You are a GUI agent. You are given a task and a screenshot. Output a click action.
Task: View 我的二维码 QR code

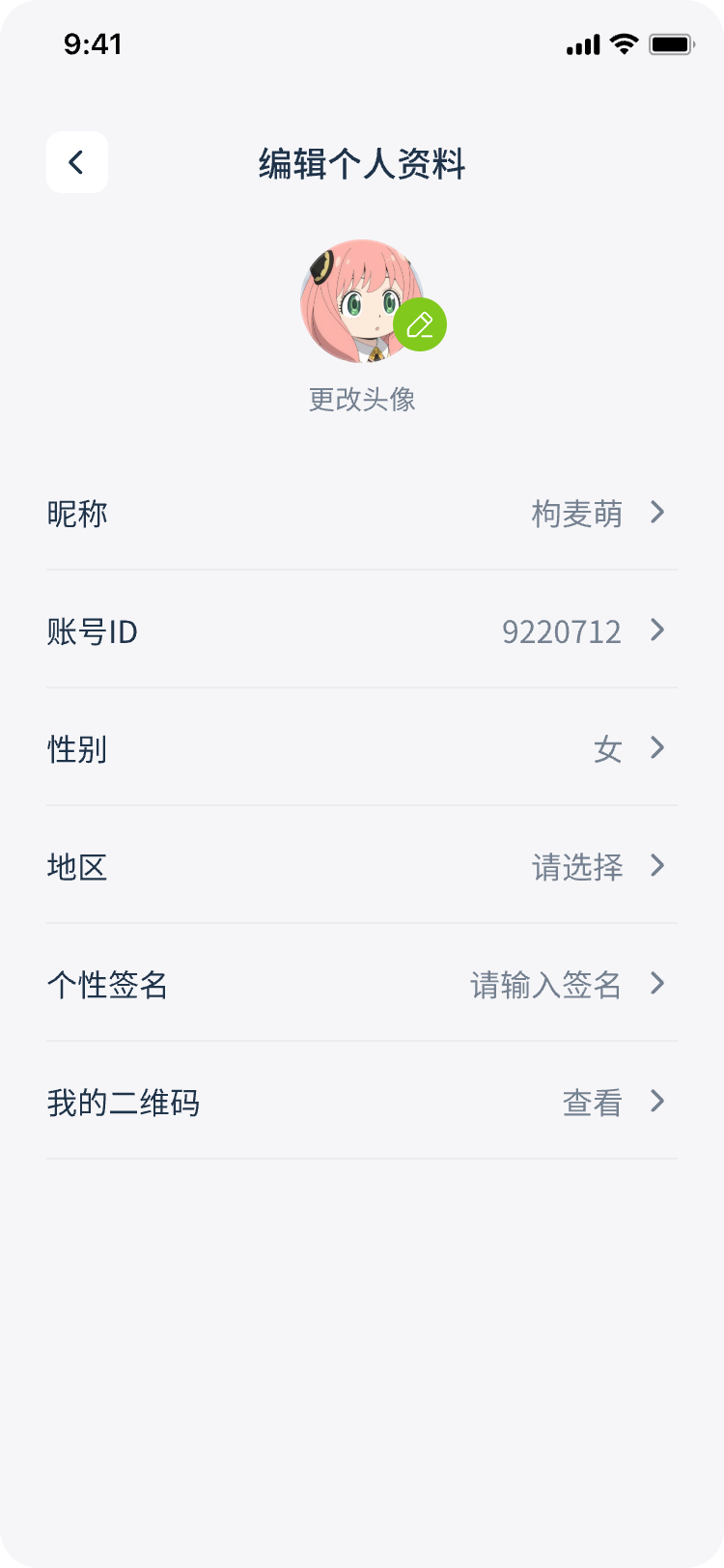(x=361, y=1103)
